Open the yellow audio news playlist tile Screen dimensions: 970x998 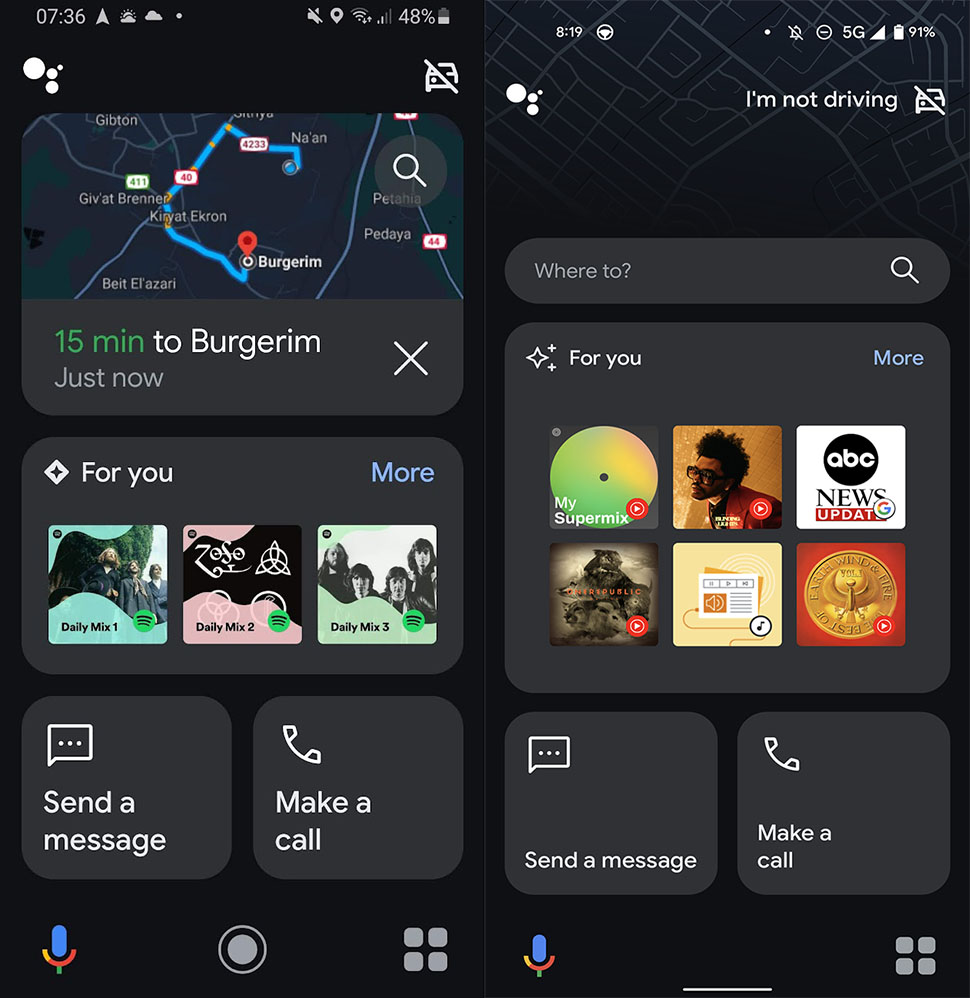coord(727,594)
